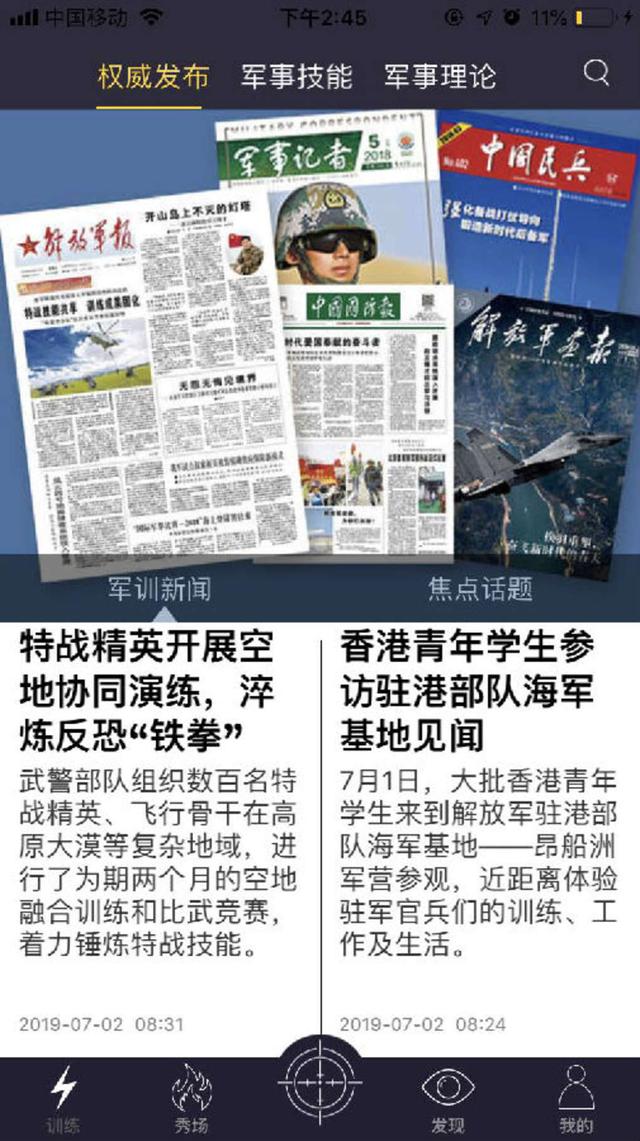Open the 我的 profile tab
Screen dimensions: 640x1141
pos(576,1098)
